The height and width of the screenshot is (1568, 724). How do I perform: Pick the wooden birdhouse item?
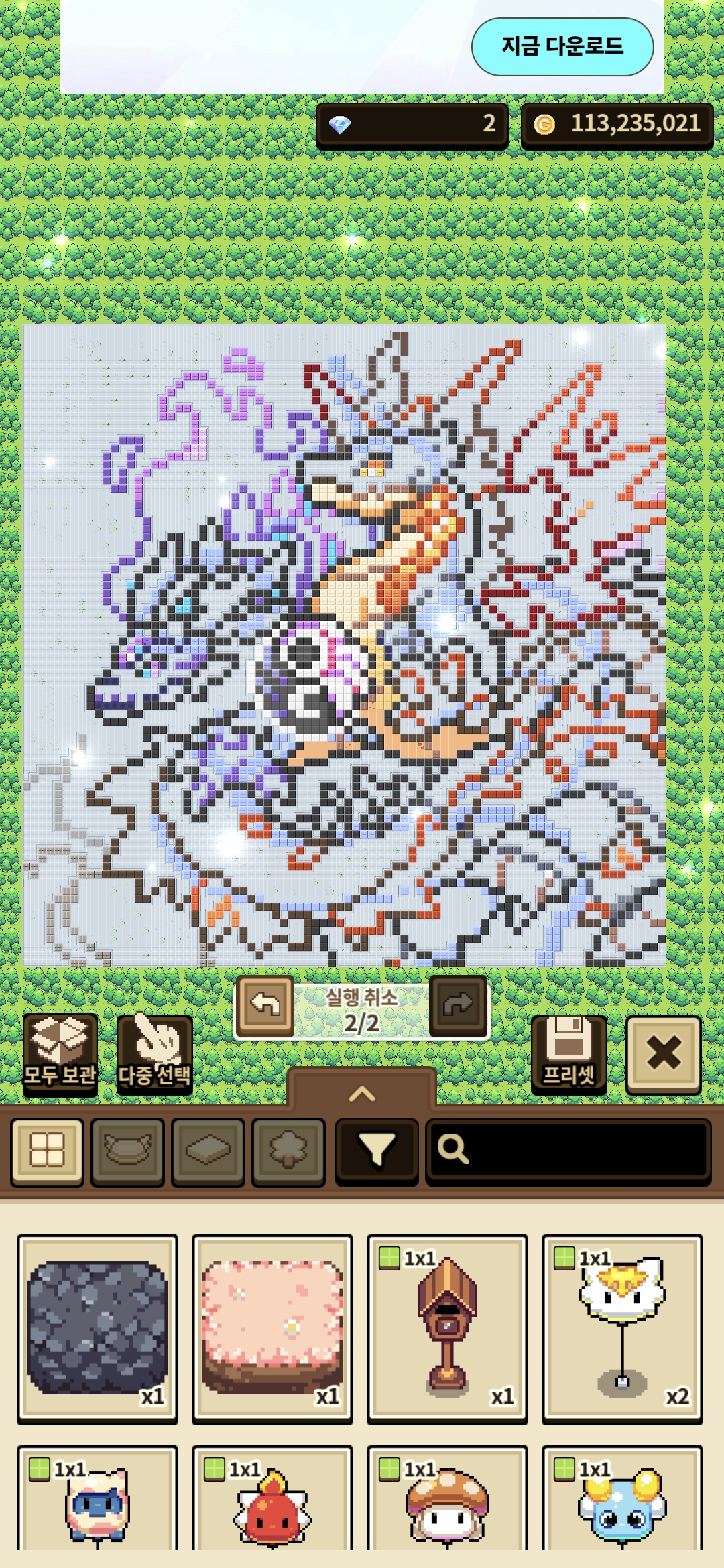(447, 1329)
